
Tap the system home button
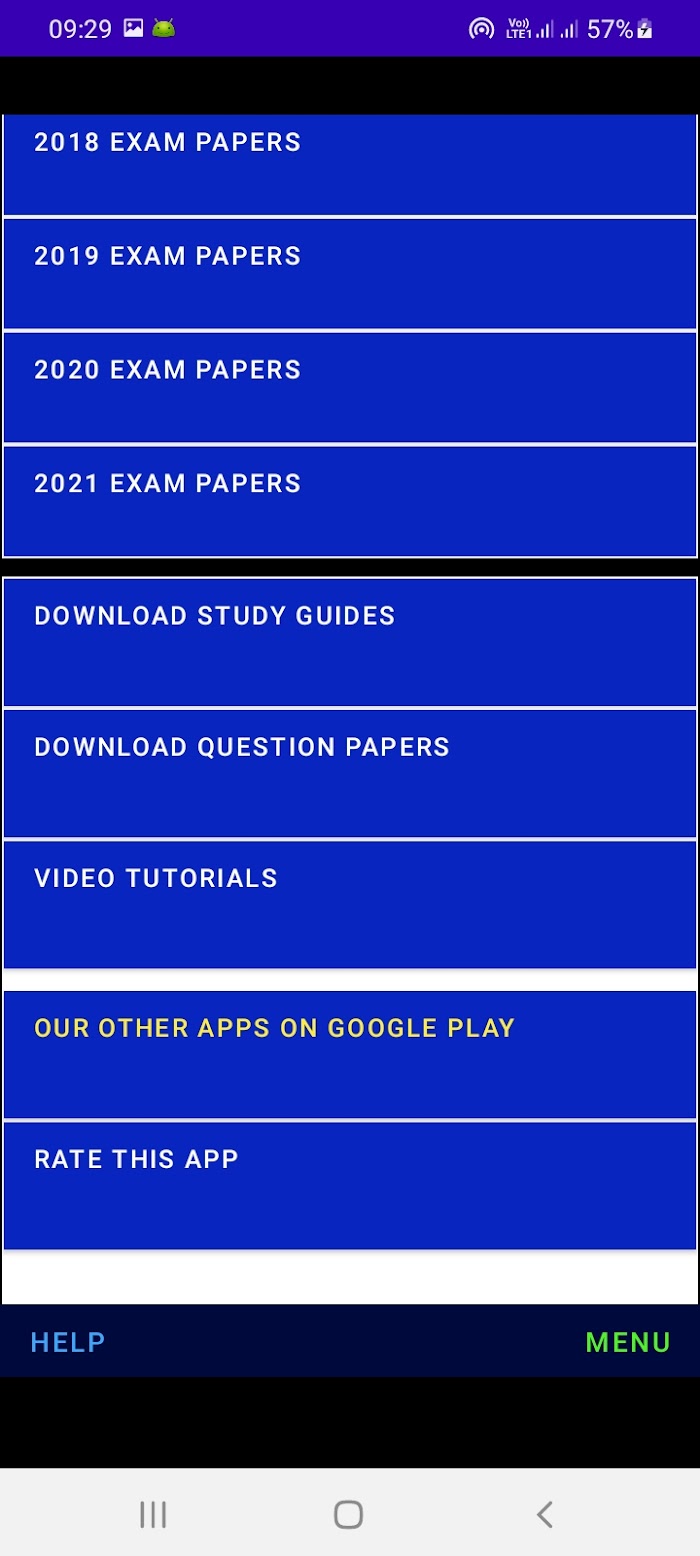(348, 1514)
